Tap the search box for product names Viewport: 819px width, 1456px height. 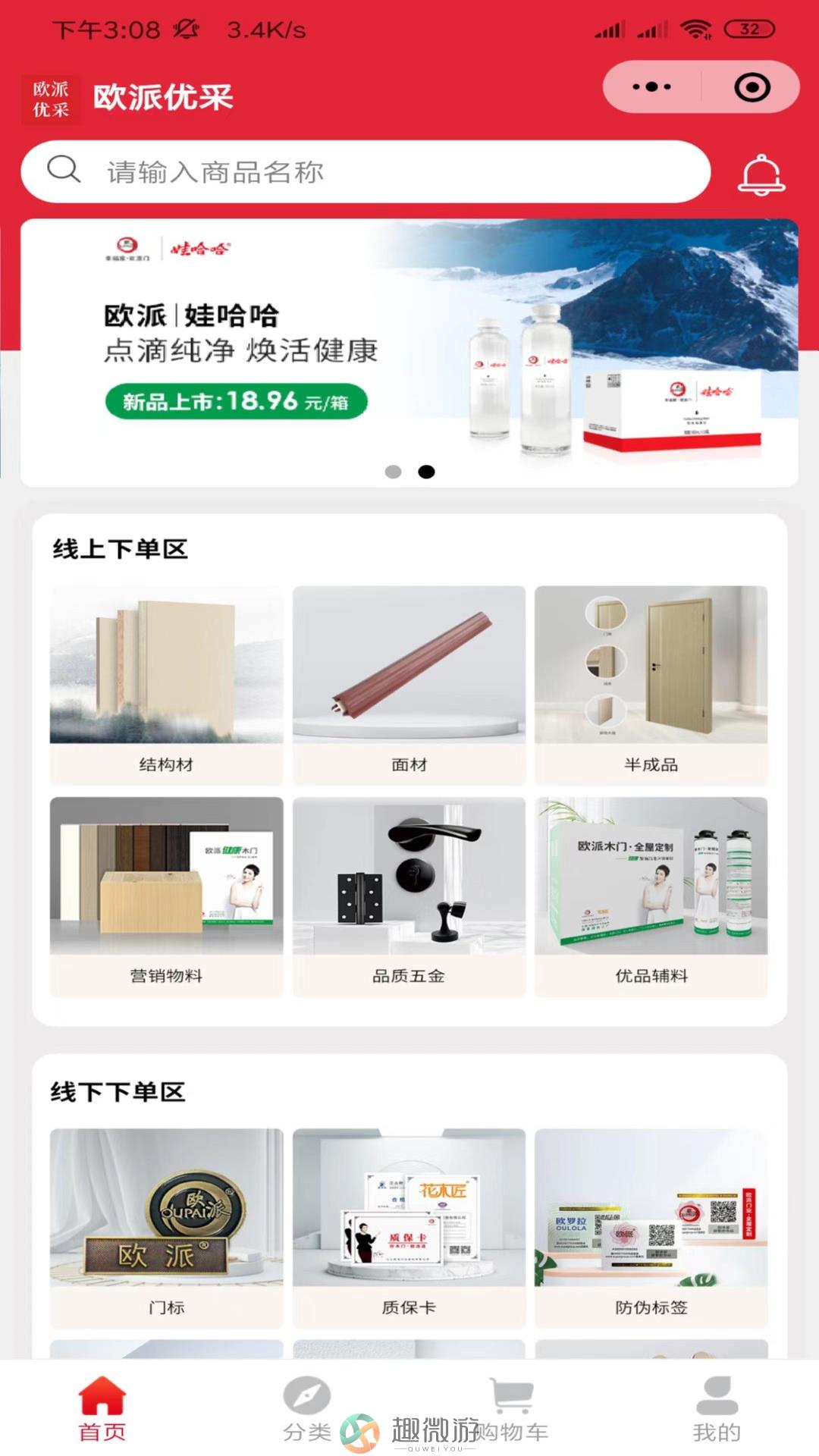point(364,172)
